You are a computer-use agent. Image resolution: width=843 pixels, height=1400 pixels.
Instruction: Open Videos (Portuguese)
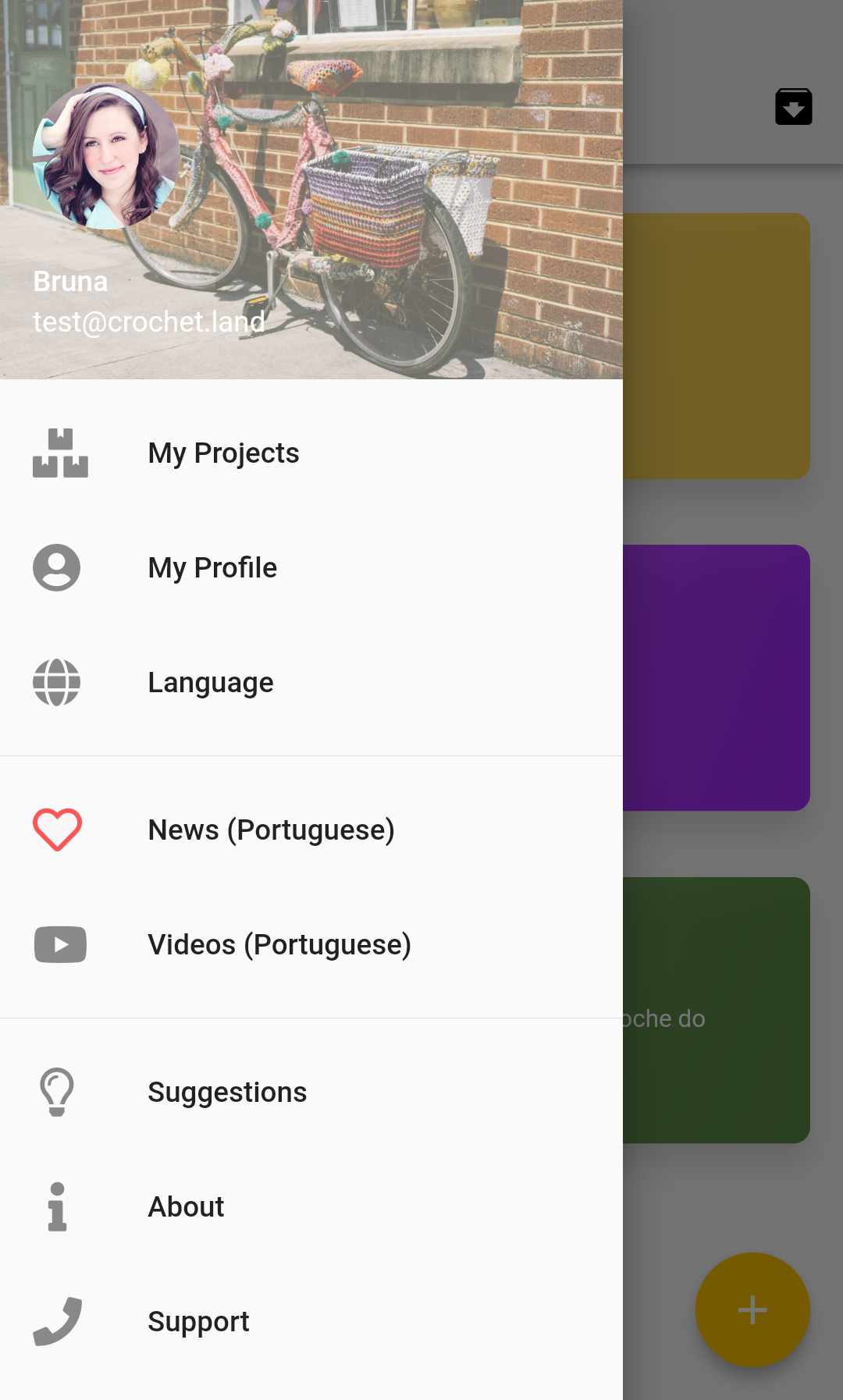pos(279,945)
